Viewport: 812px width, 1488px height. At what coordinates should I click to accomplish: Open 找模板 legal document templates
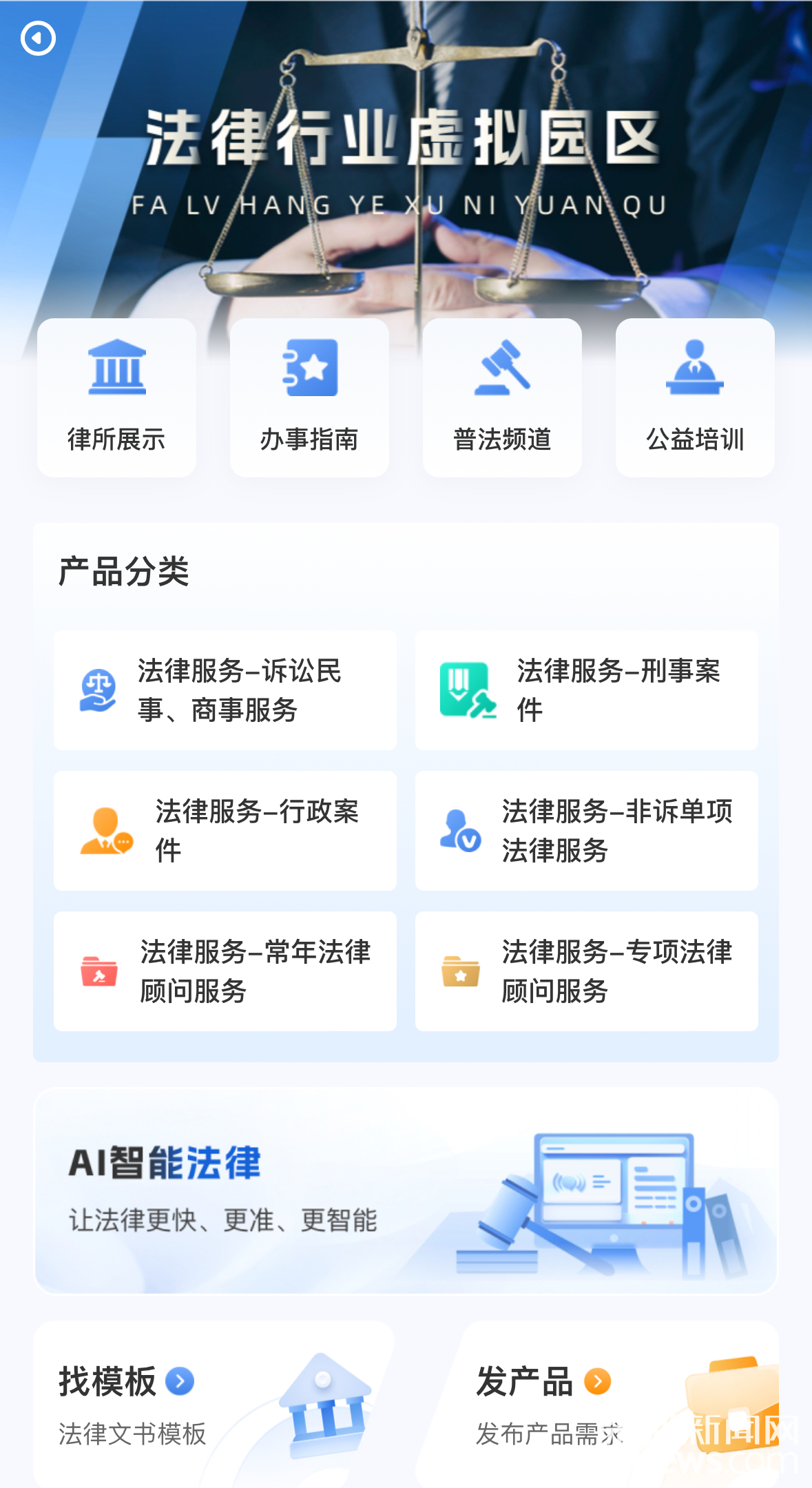coord(214,1404)
